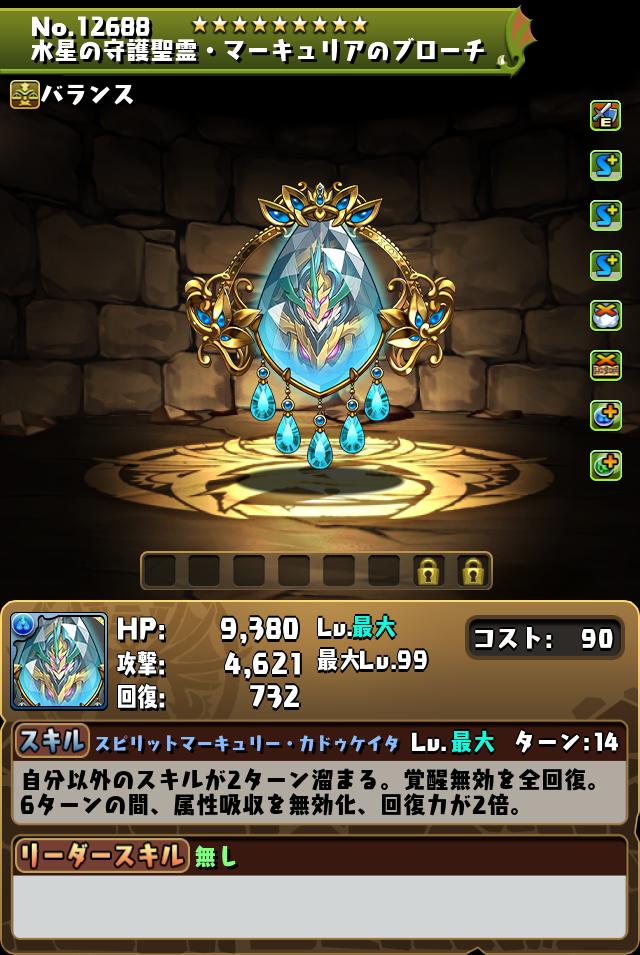Tap the バランス type icon
Image resolution: width=640 pixels, height=955 pixels.
click(x=25, y=95)
